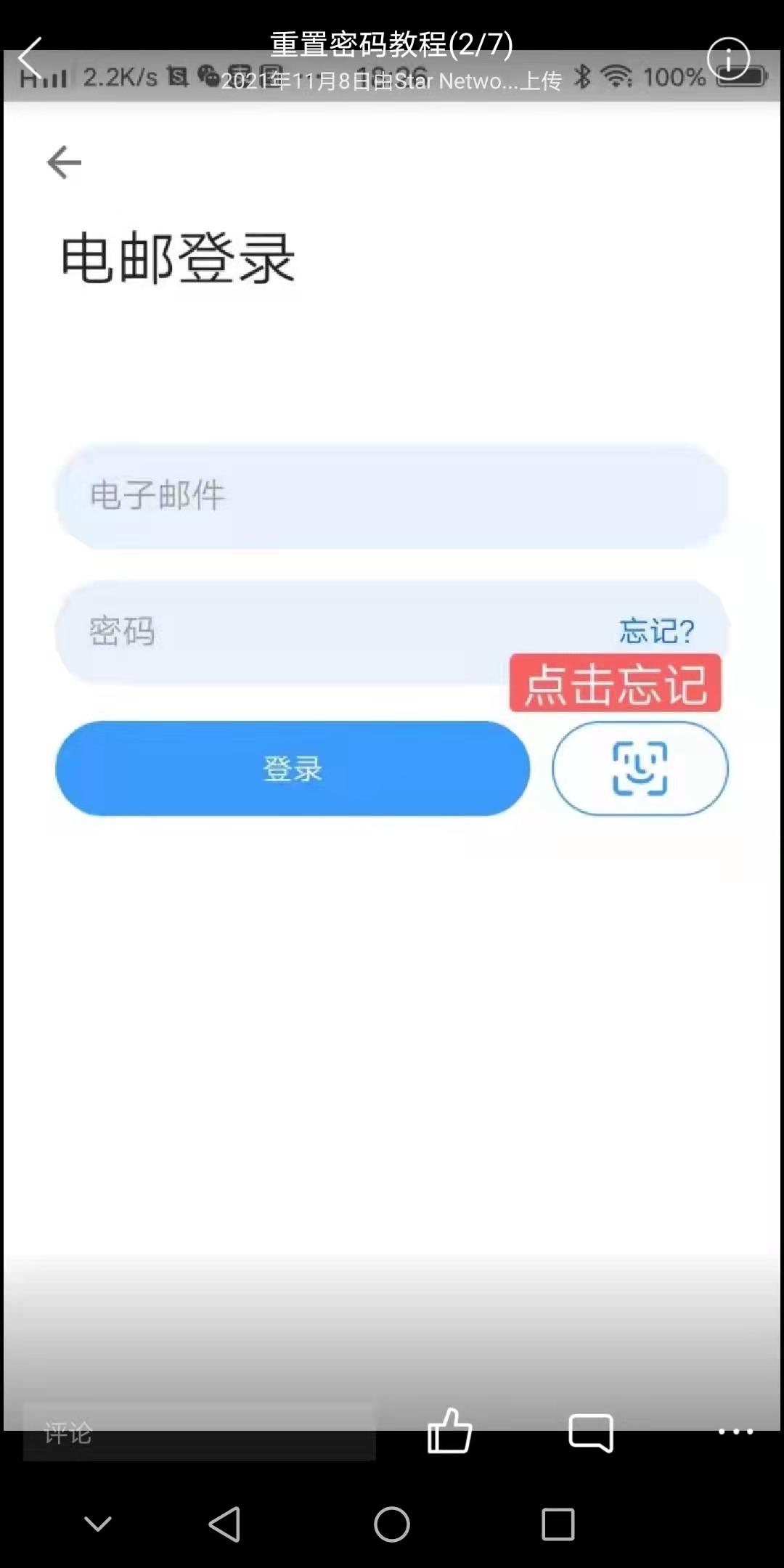Go back from the image viewer
This screenshot has height=1568, width=784.
point(30,57)
